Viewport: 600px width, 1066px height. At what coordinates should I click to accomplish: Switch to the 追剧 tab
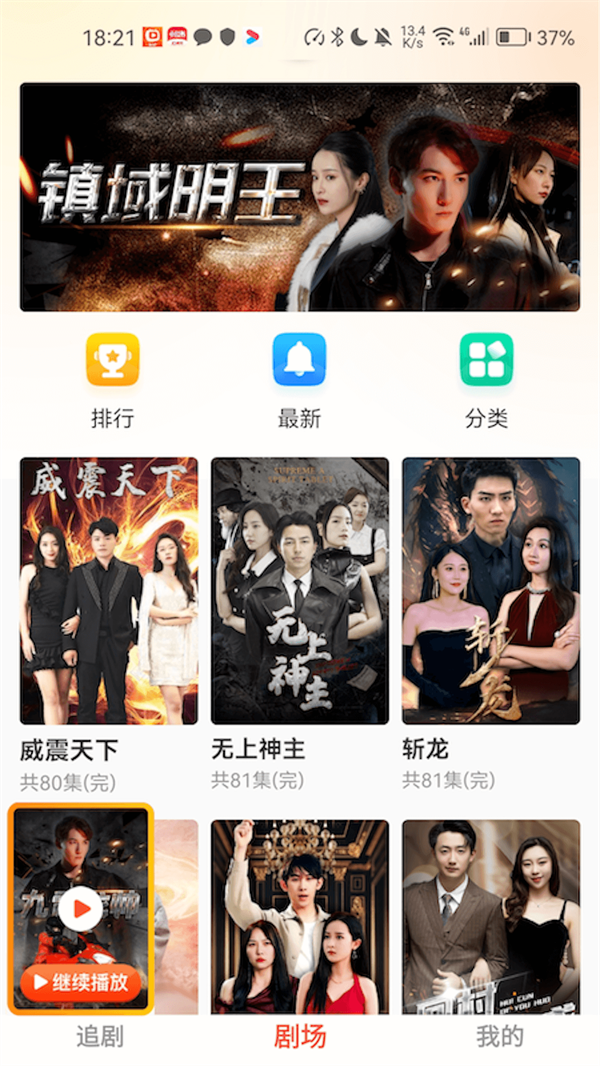pos(100,1037)
